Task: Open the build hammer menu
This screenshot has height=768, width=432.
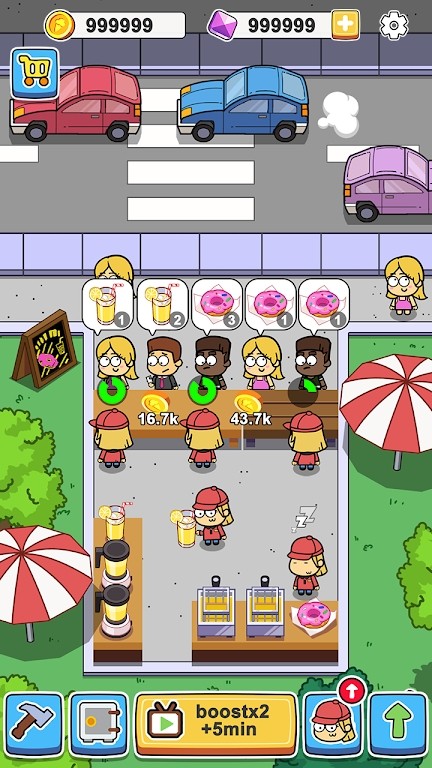Action: coord(34,724)
